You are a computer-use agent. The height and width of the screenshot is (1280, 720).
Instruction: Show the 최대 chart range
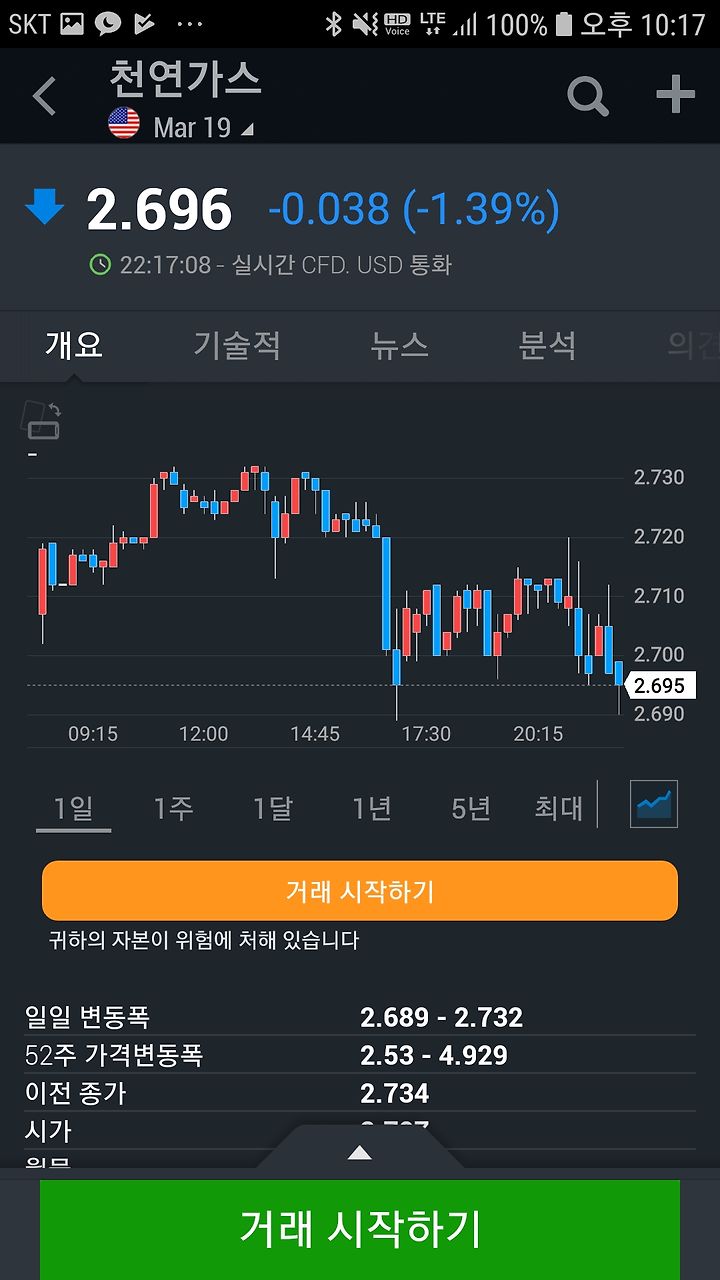pyautogui.click(x=558, y=808)
